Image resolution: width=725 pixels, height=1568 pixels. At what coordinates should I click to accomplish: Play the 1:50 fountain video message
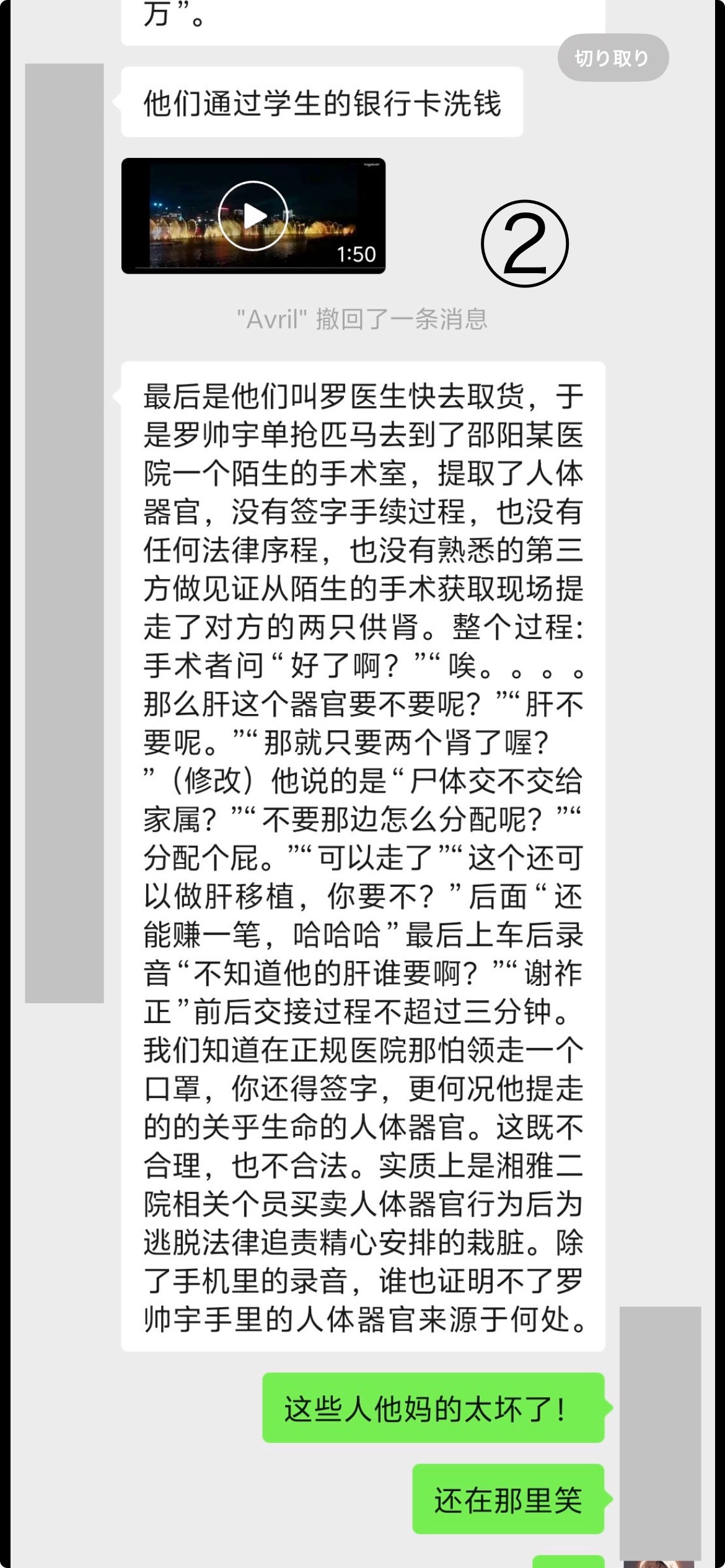[x=253, y=216]
